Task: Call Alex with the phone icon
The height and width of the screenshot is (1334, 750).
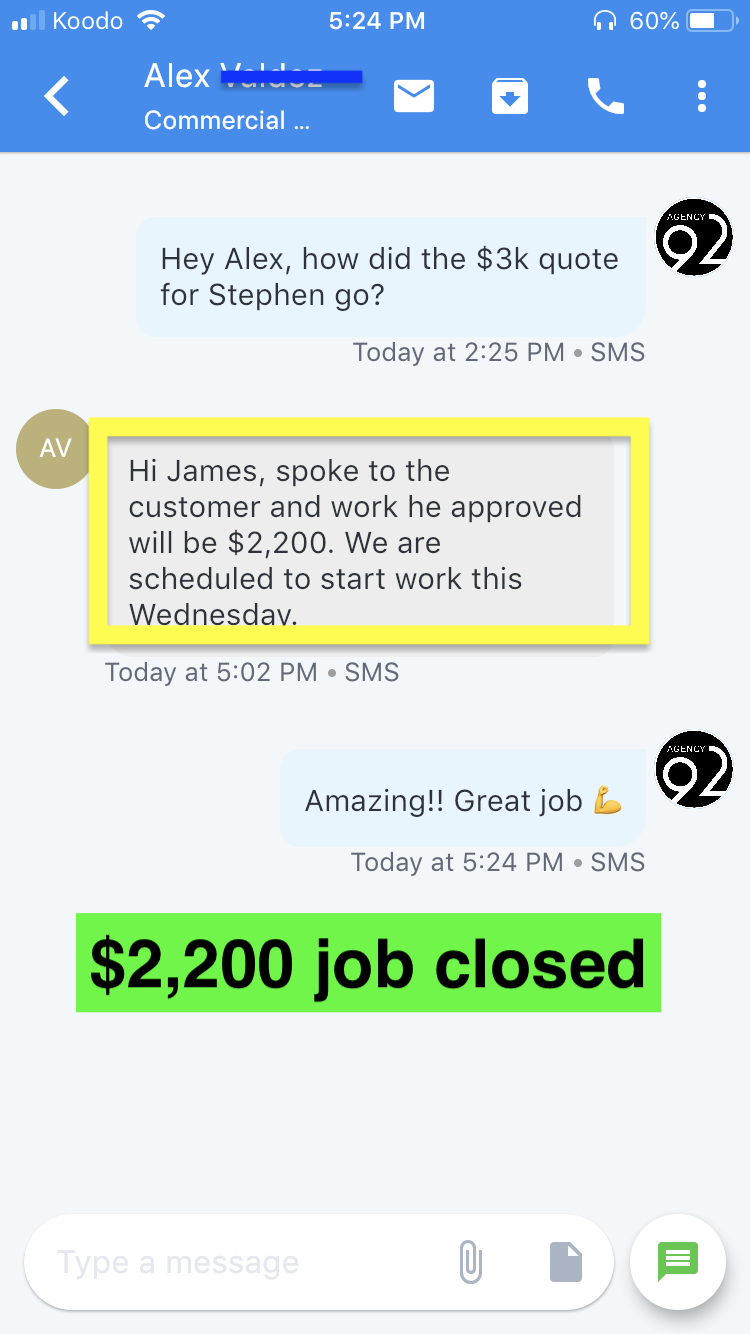Action: pyautogui.click(x=605, y=97)
